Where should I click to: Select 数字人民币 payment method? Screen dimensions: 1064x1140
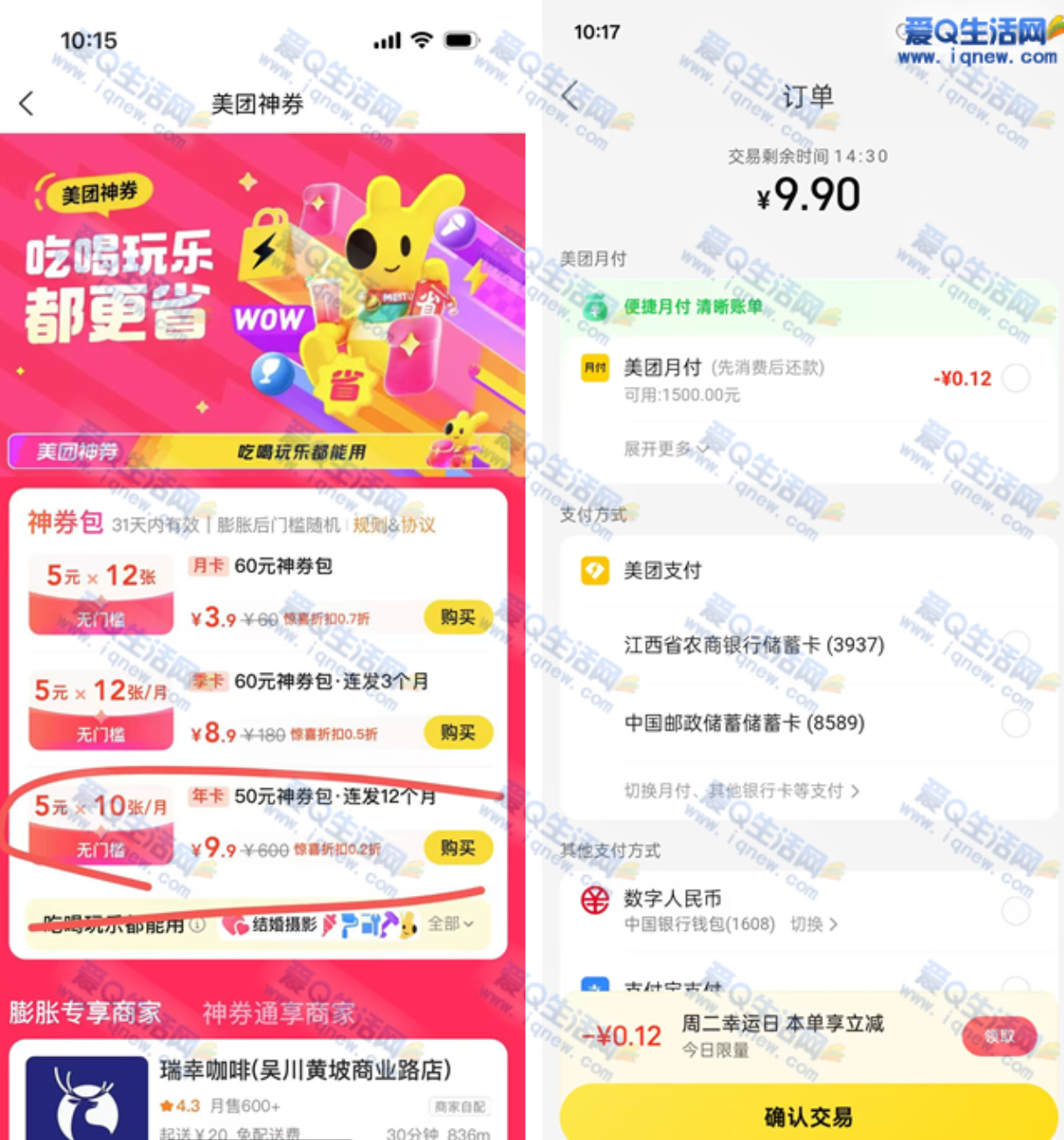coord(1016,910)
